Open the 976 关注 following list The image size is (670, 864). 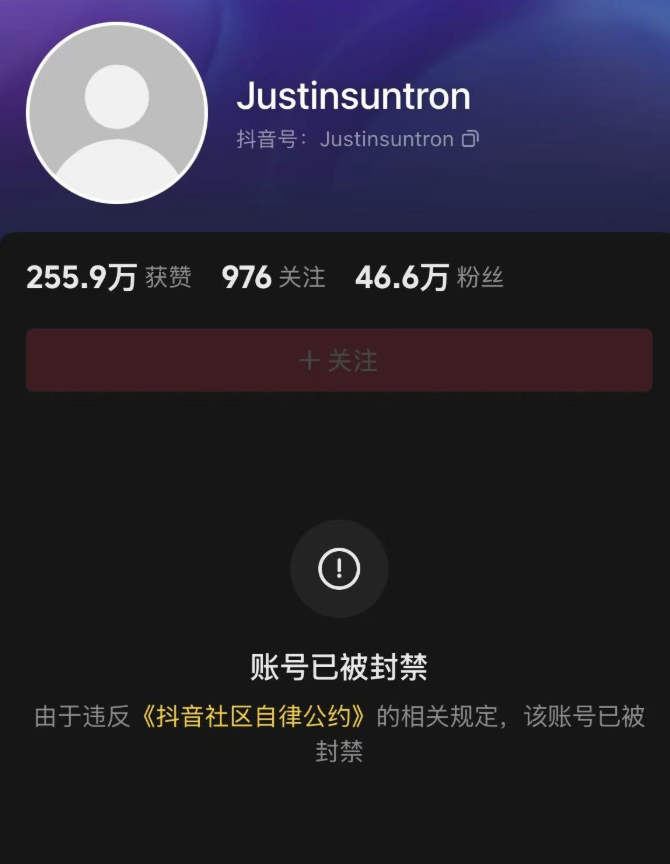click(x=273, y=277)
